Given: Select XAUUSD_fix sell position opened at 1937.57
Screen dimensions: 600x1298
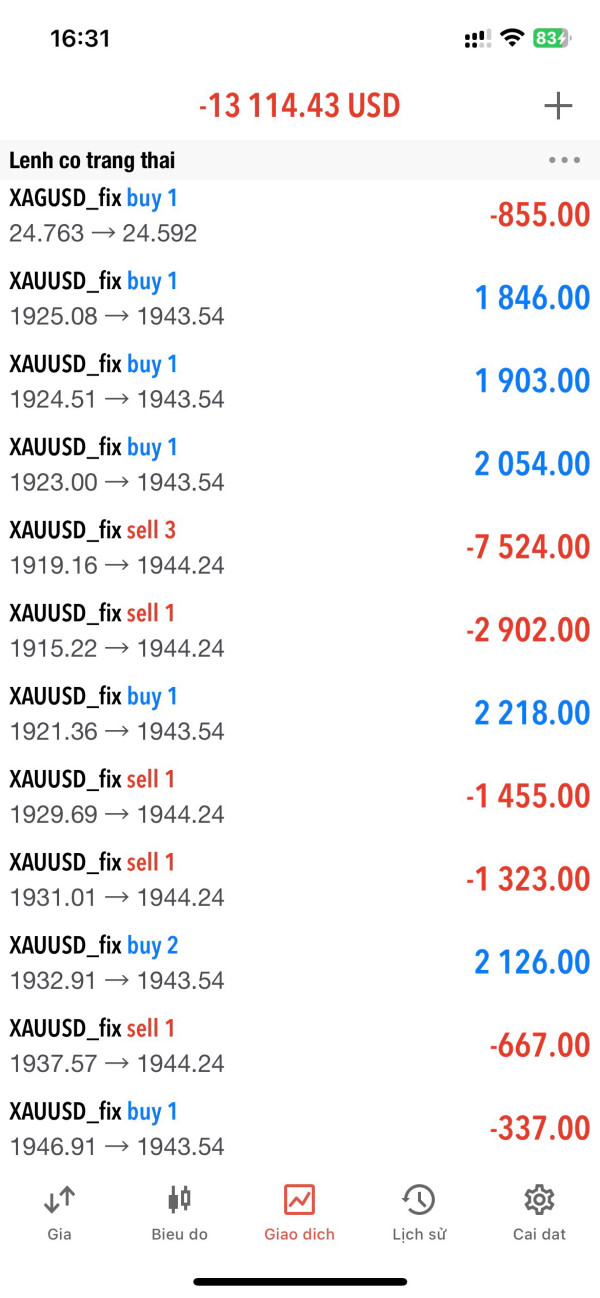Looking at the screenshot, I should [300, 1046].
